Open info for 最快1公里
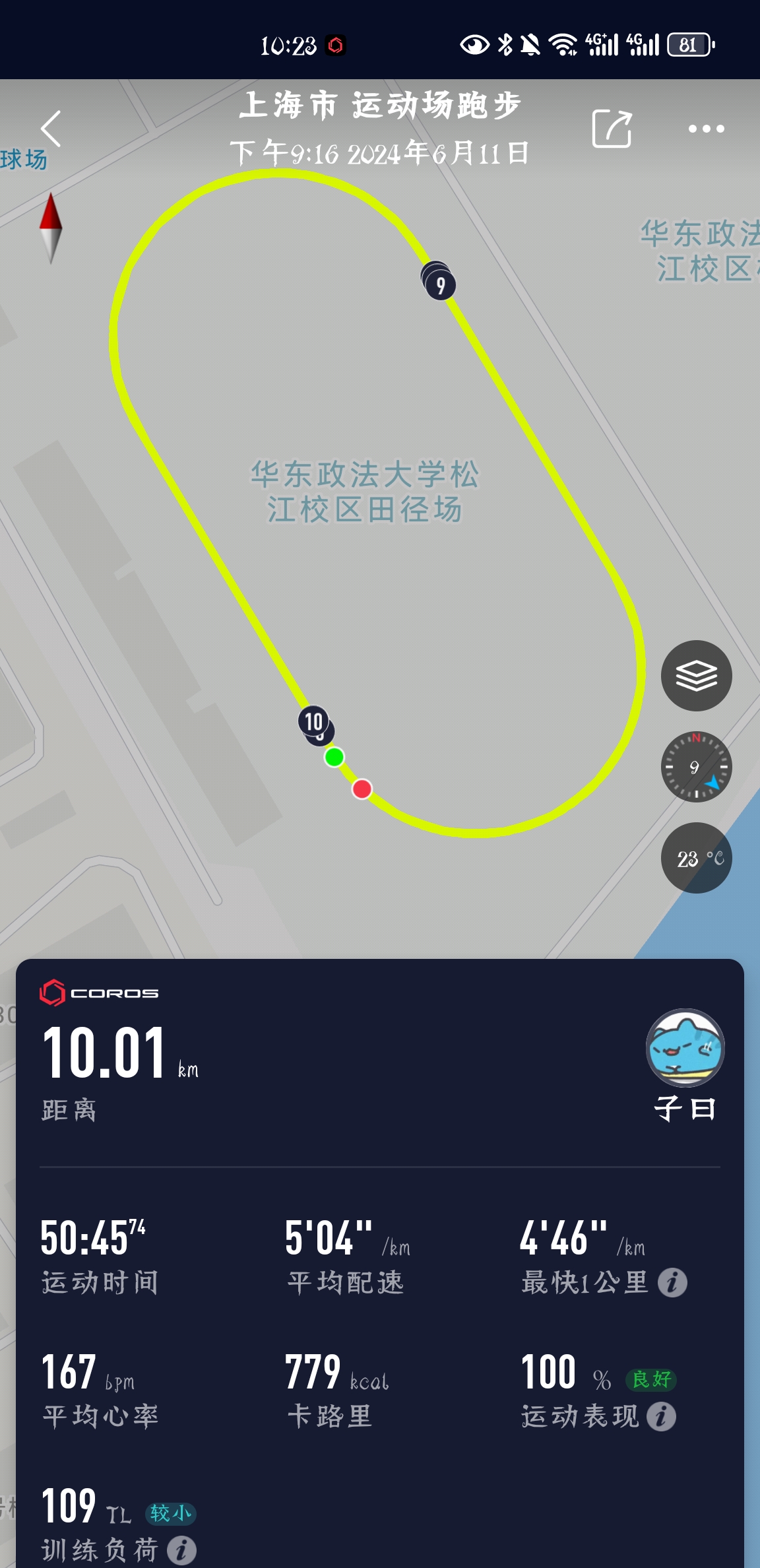Screen dimensions: 760x1568 point(672,1283)
